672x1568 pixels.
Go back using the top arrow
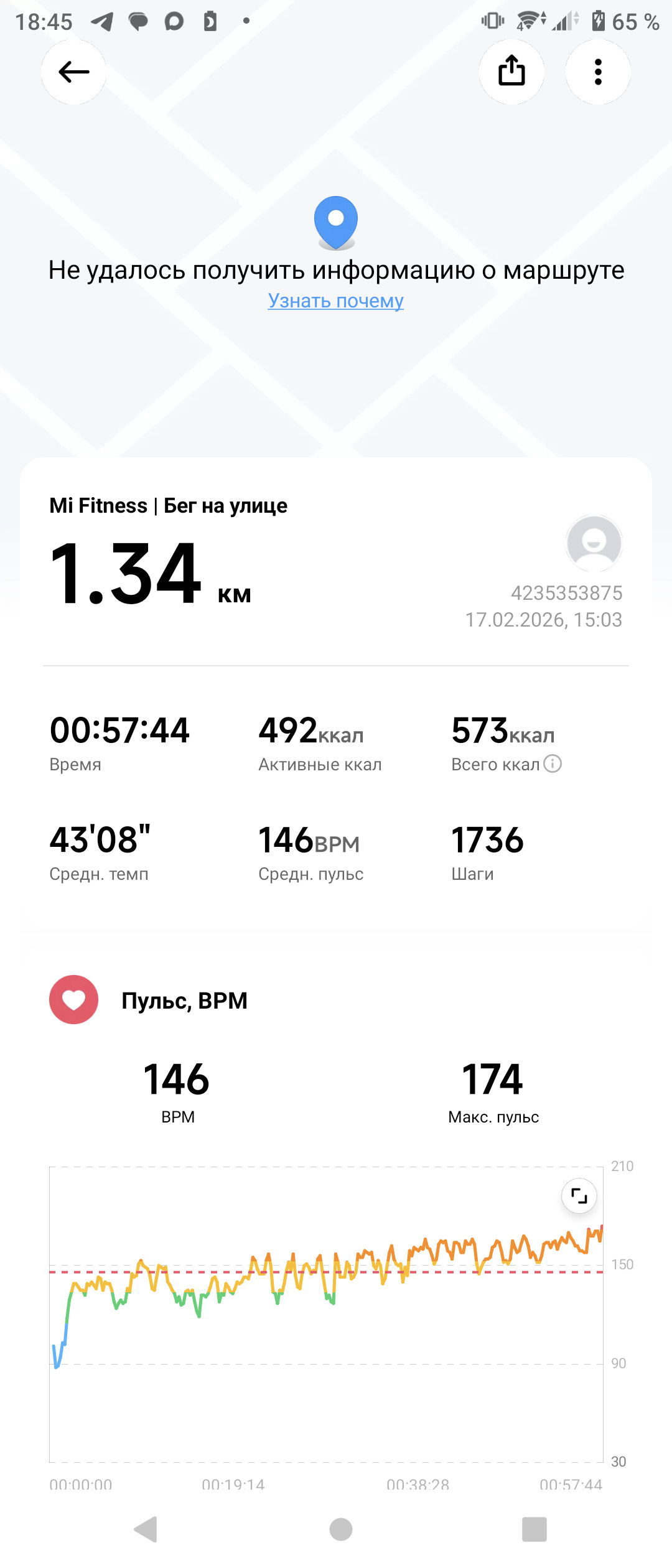73,72
